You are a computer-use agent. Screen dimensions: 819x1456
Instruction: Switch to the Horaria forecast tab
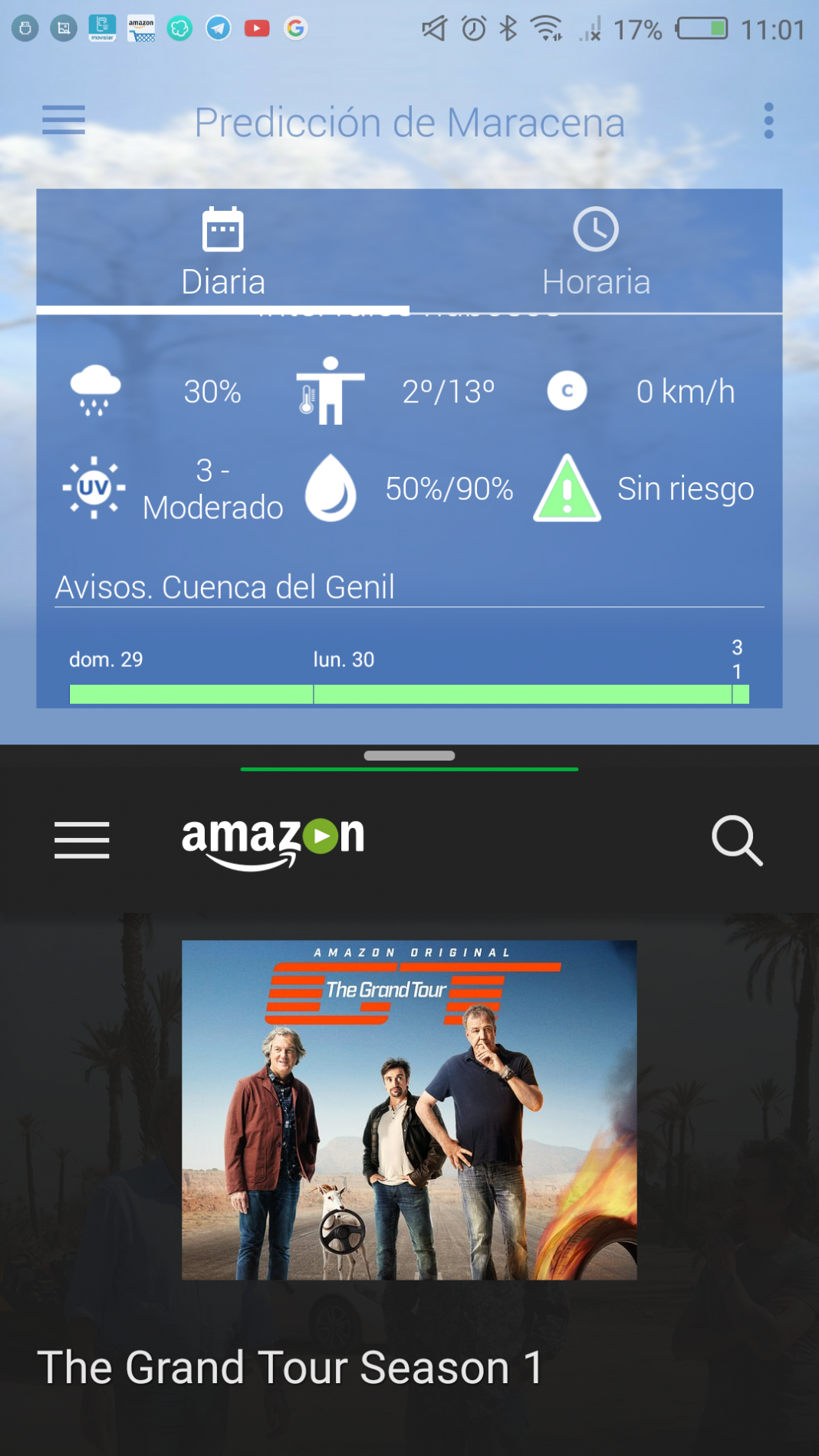click(596, 253)
